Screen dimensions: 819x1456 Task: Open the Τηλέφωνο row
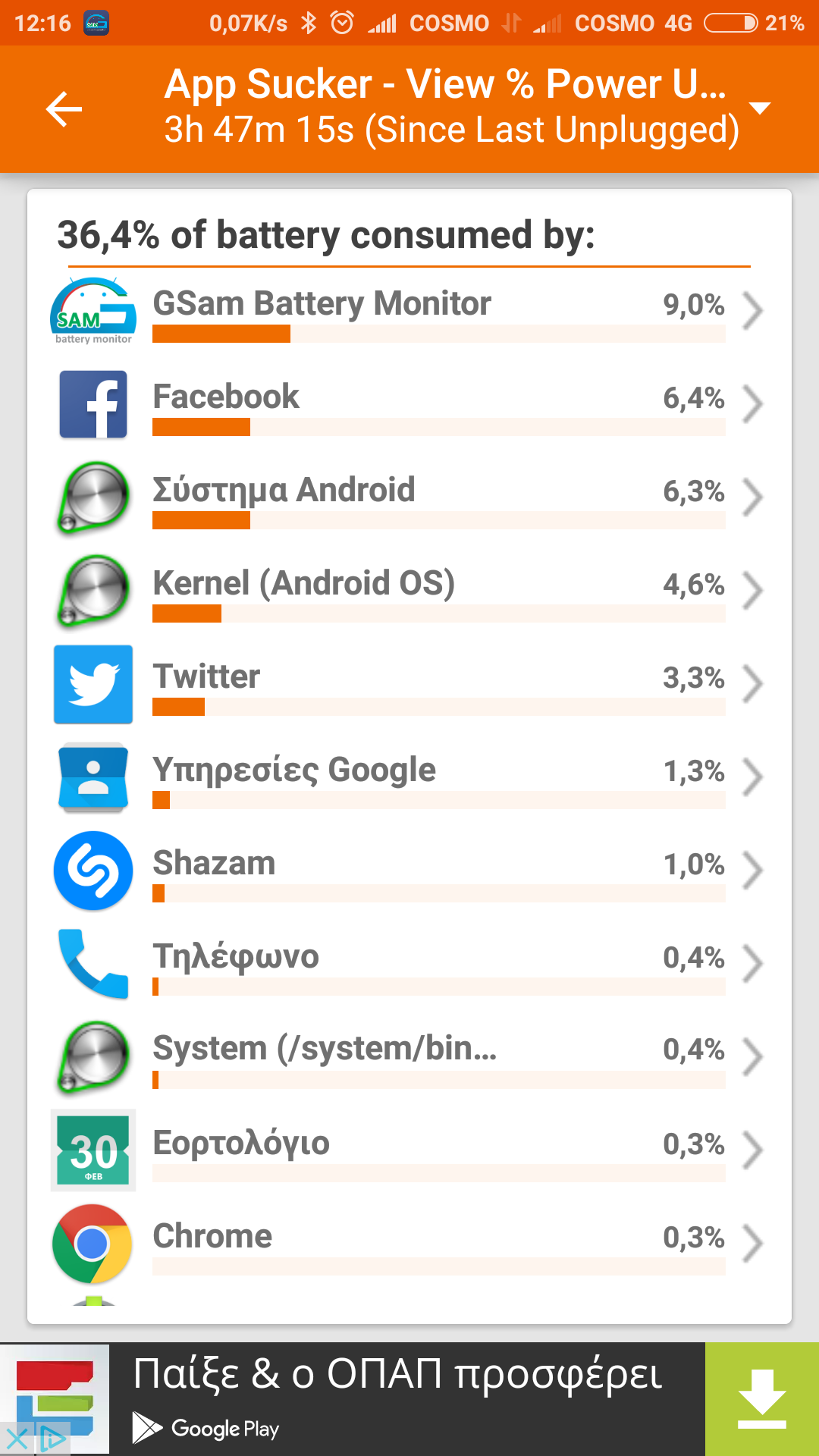pyautogui.click(x=409, y=964)
